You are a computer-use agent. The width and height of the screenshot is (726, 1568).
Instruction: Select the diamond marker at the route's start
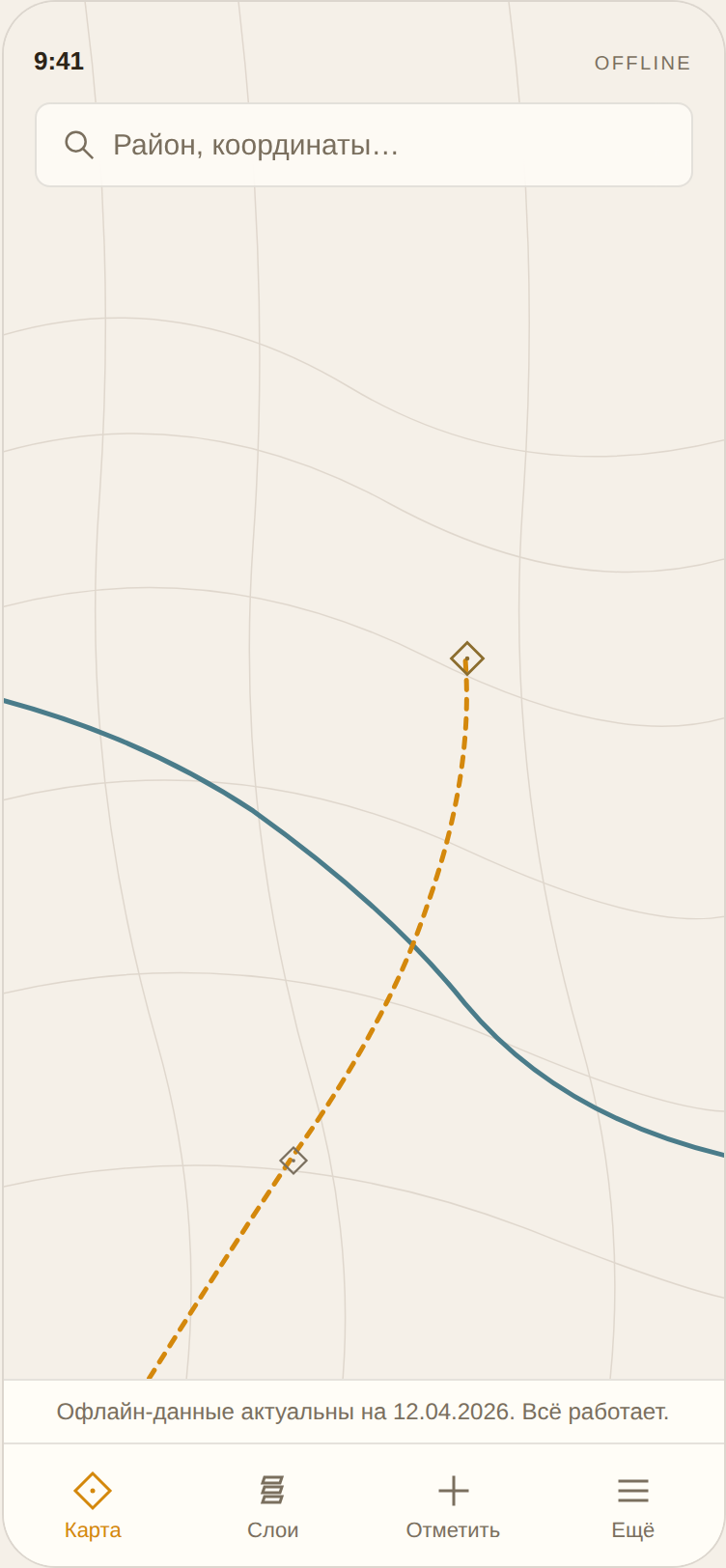point(467,658)
